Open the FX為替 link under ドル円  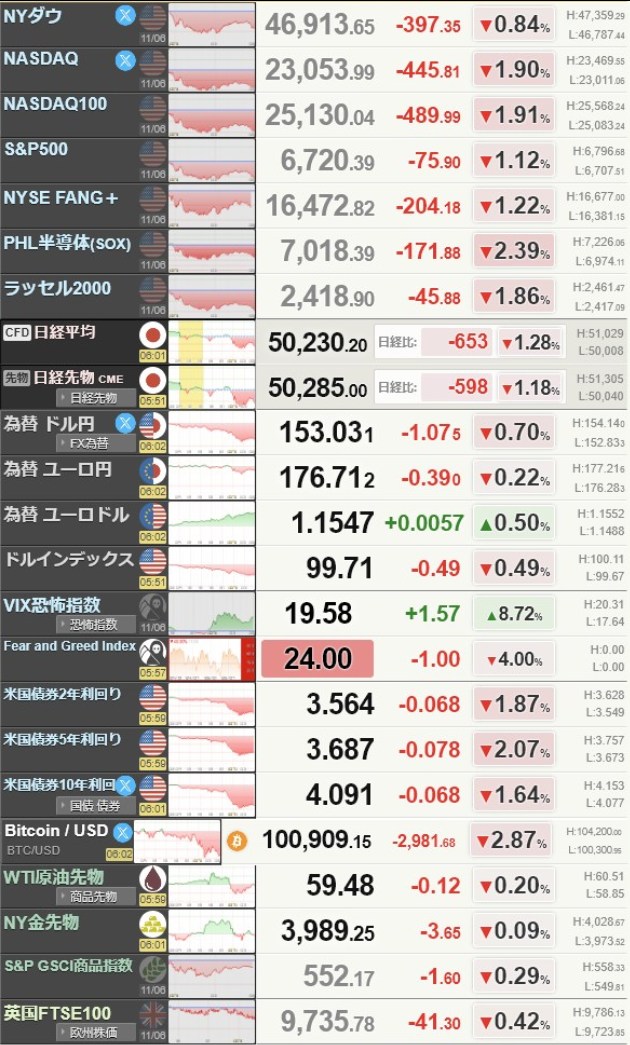(x=98, y=443)
